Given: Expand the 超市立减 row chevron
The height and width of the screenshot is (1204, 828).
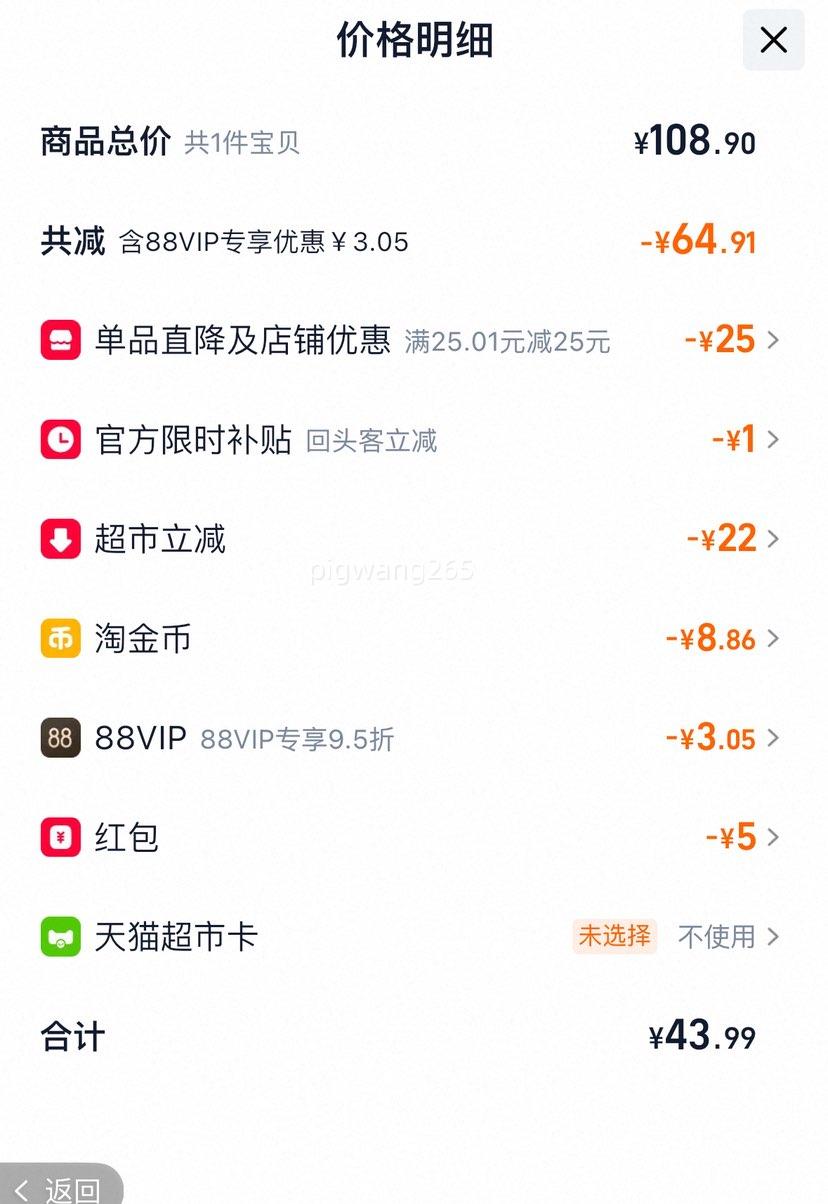Looking at the screenshot, I should click(x=772, y=539).
